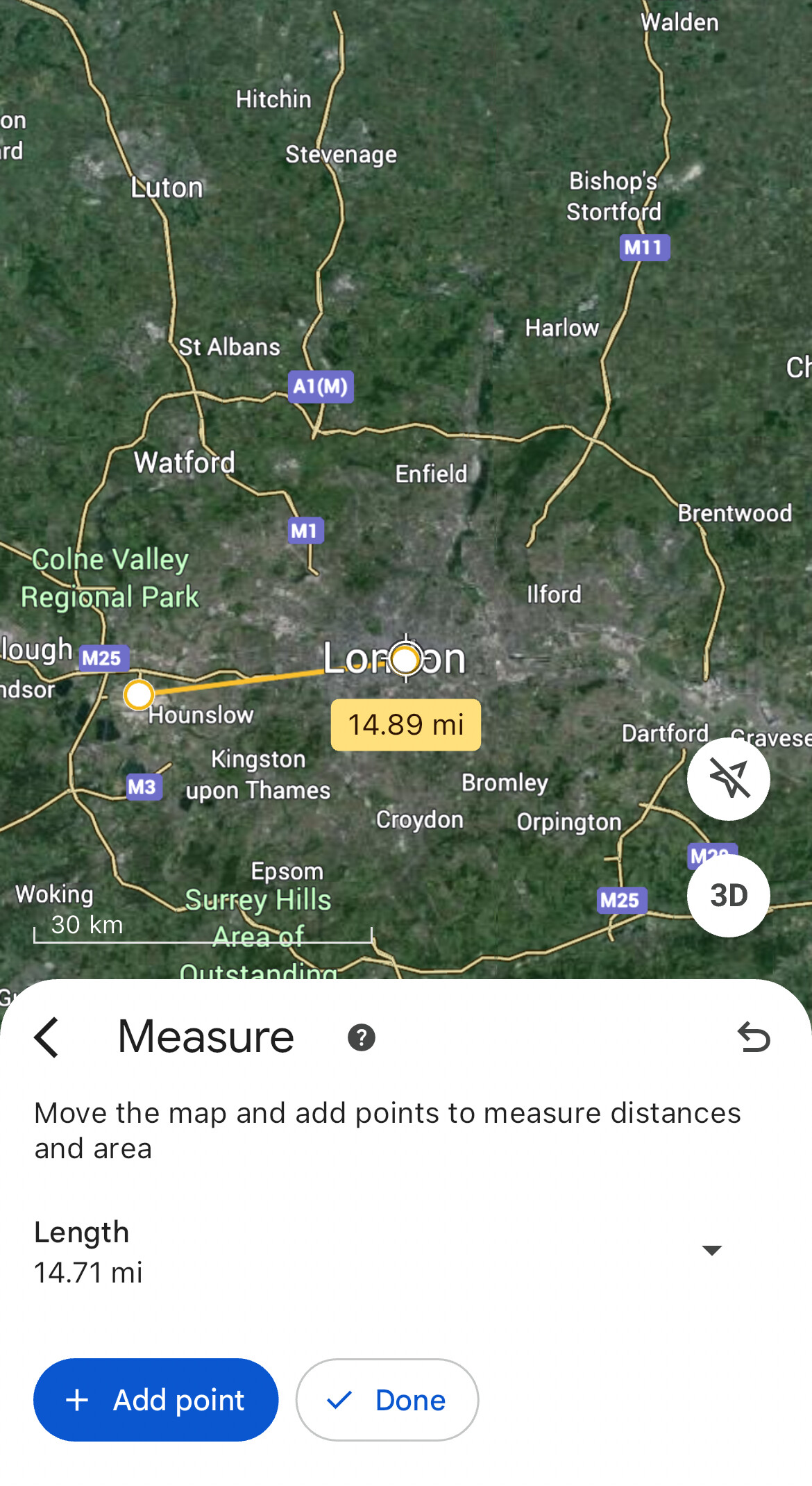
Task: Open the Measure help icon
Action: click(361, 1037)
